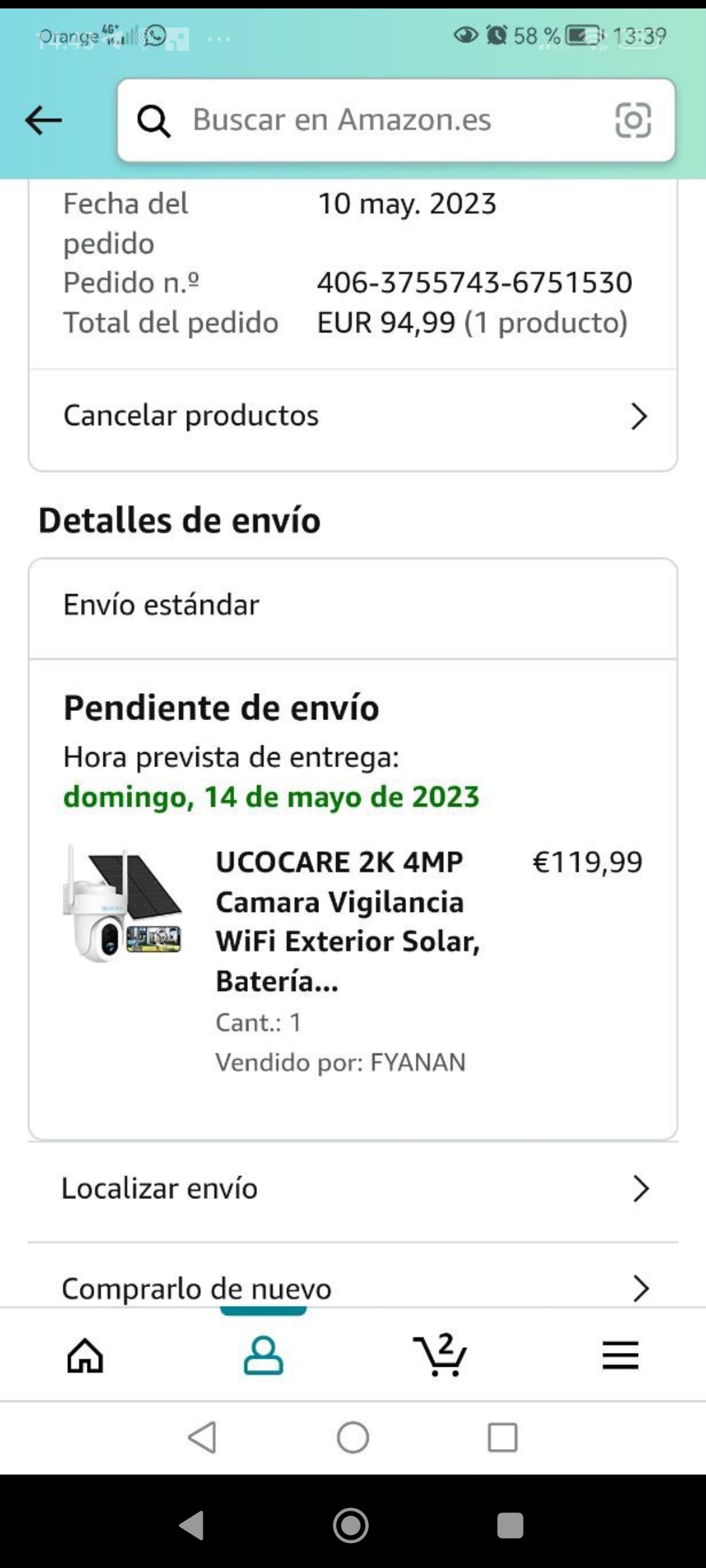This screenshot has width=706, height=1568.
Task: Open the shopping cart tab
Action: (441, 1356)
